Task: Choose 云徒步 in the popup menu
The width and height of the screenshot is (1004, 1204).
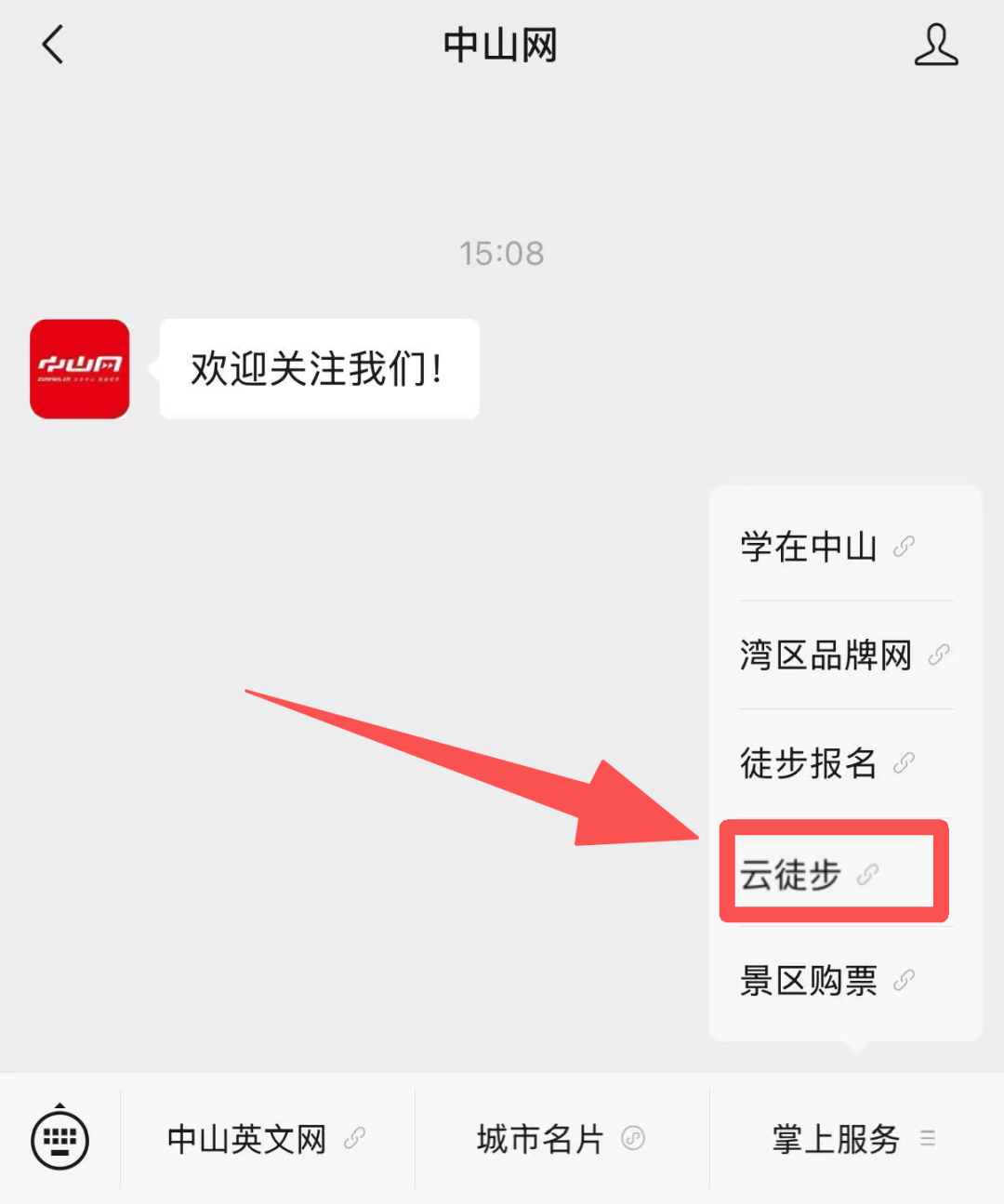Action: 809,874
